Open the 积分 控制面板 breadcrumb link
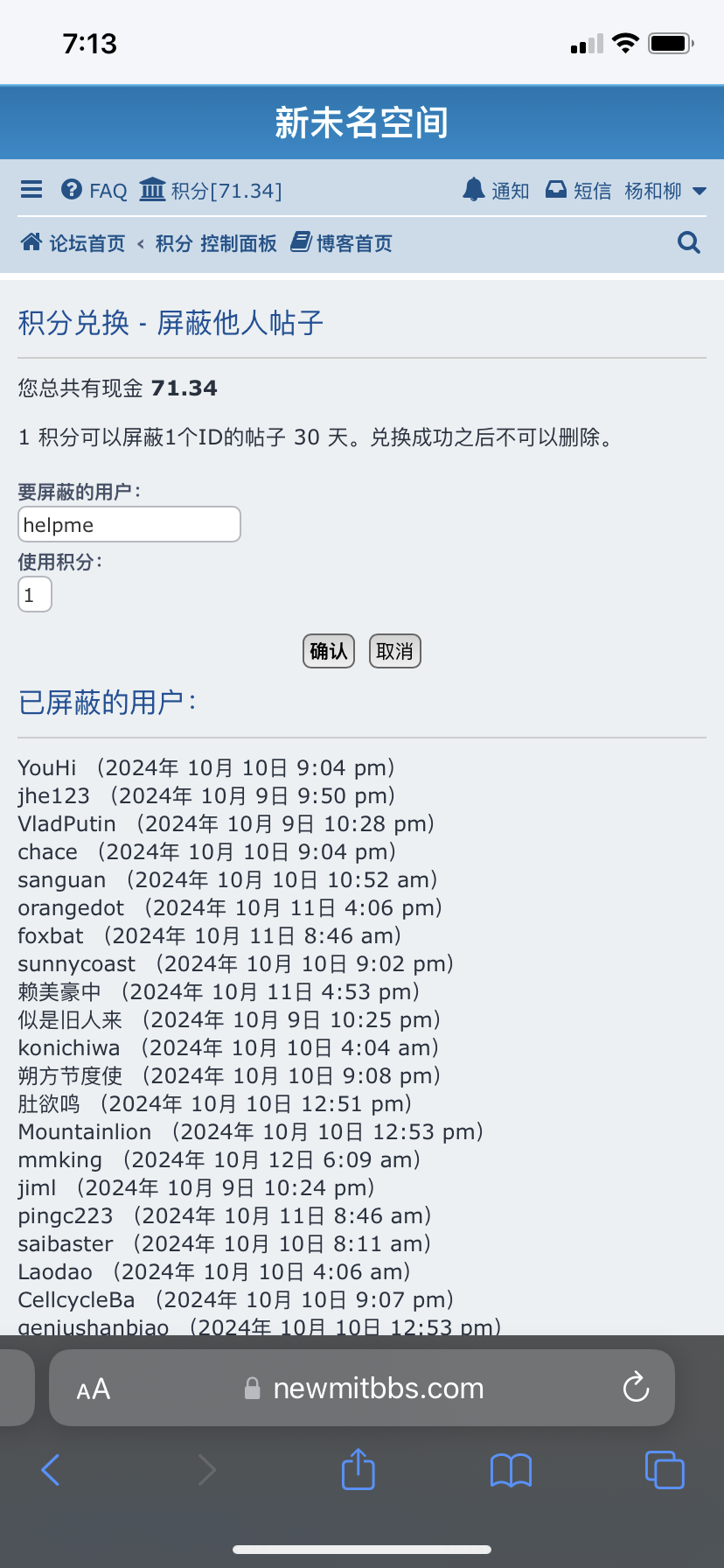Viewport: 724px width, 1568px height. click(x=216, y=242)
